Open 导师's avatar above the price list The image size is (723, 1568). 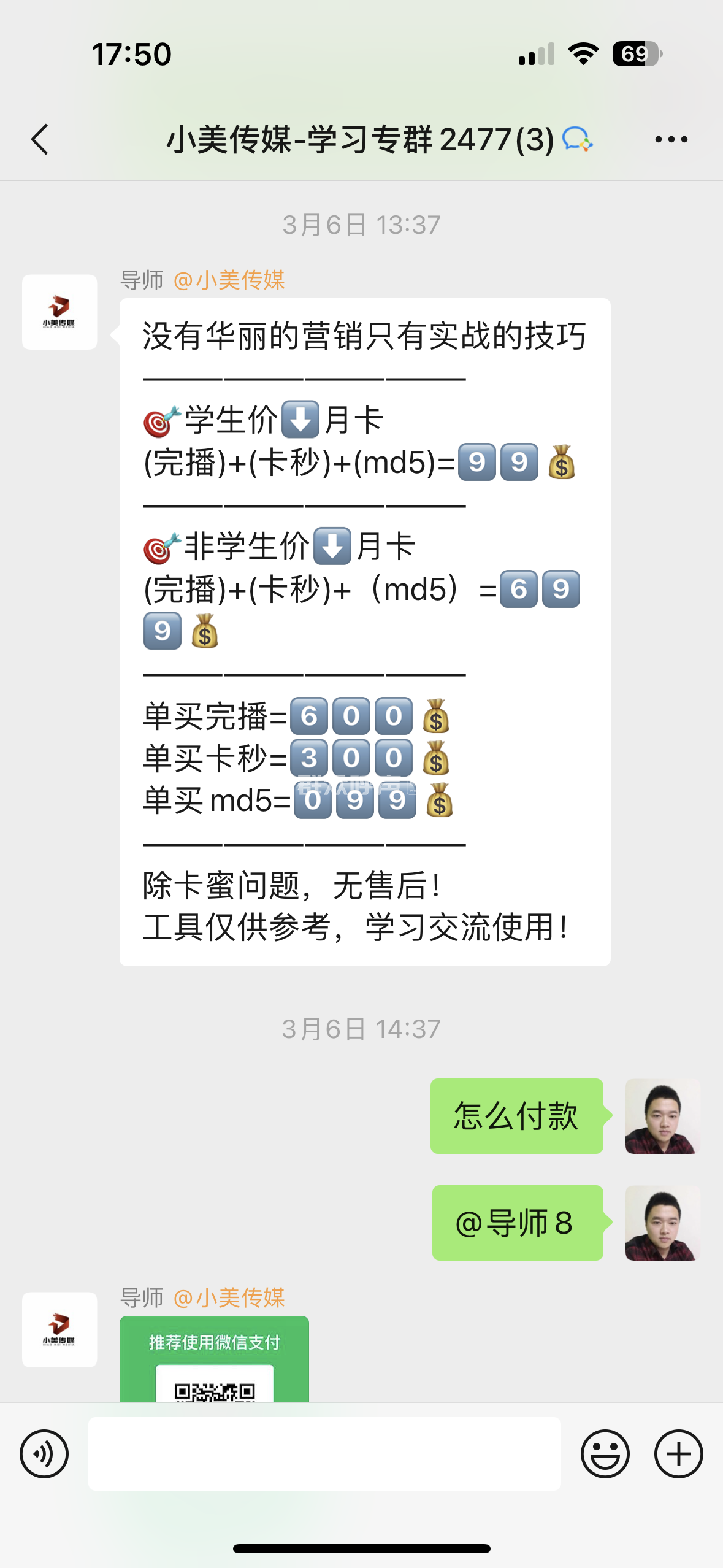point(59,312)
